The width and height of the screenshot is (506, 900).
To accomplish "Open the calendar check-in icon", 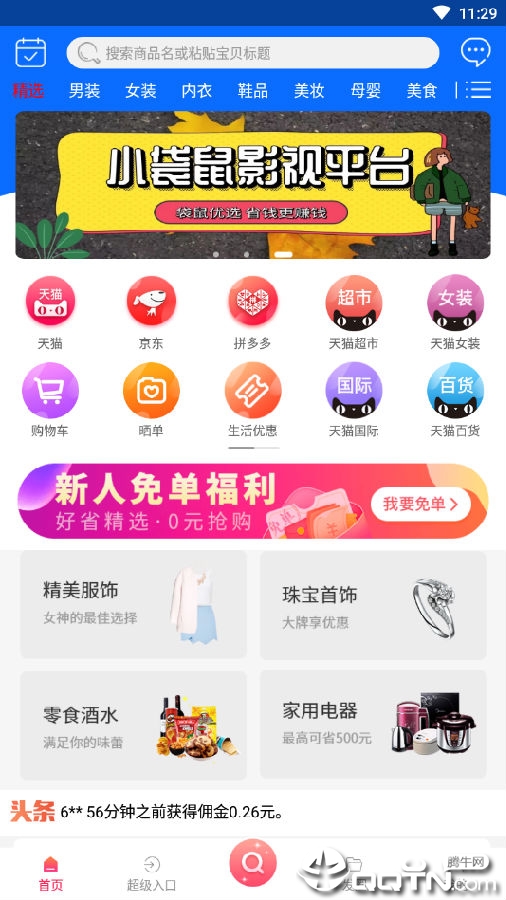I will pos(30,52).
